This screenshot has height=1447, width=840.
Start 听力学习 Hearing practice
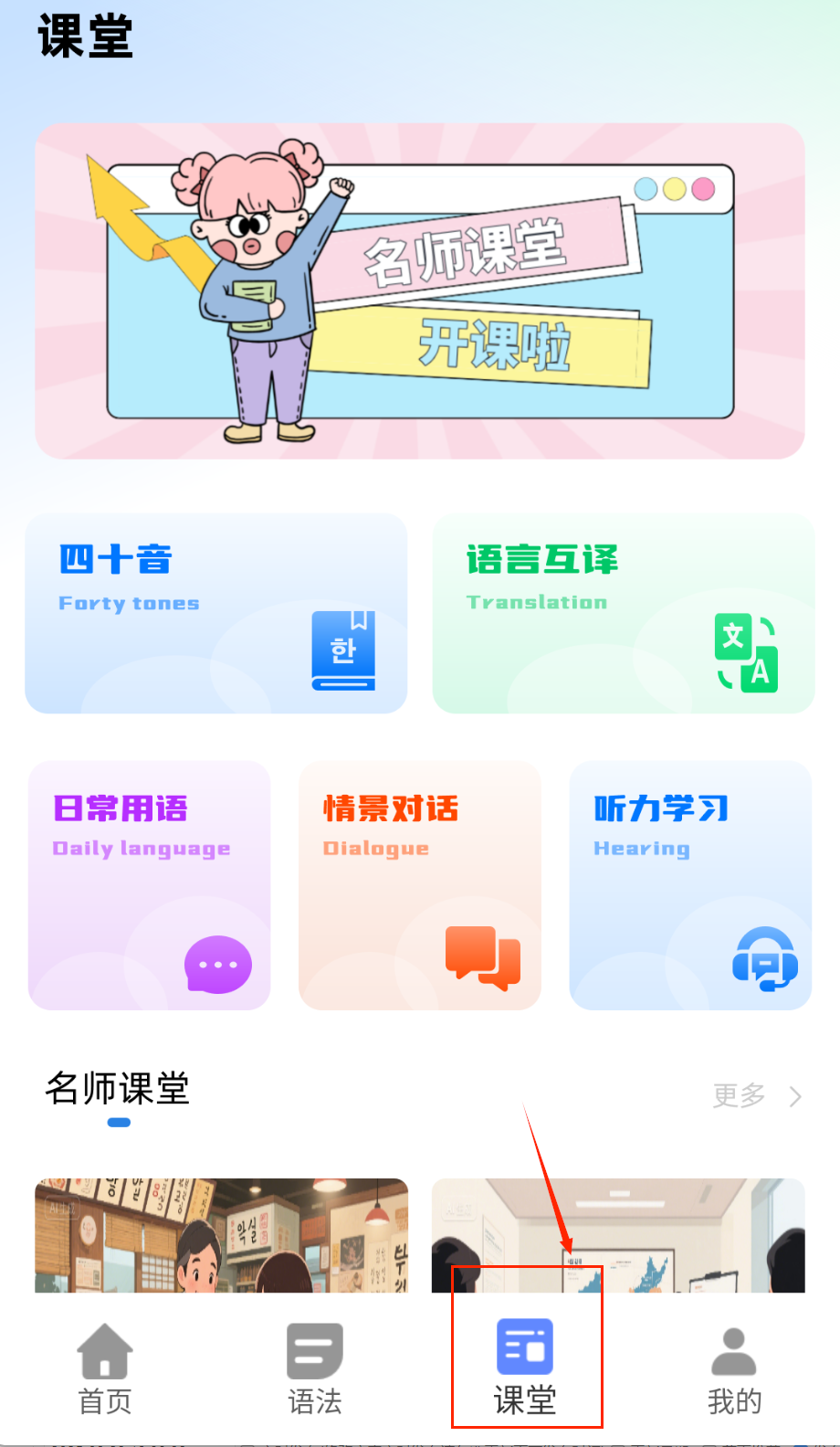(690, 884)
